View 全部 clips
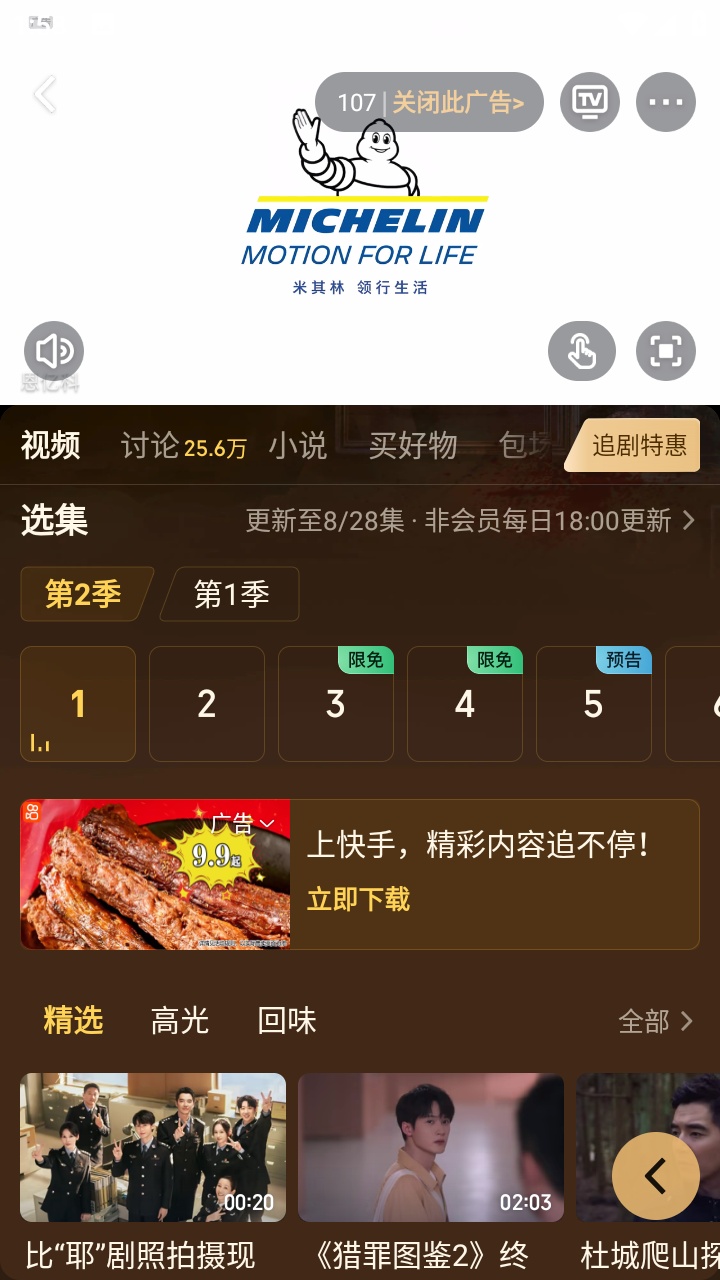This screenshot has width=720, height=1280. tap(655, 1021)
